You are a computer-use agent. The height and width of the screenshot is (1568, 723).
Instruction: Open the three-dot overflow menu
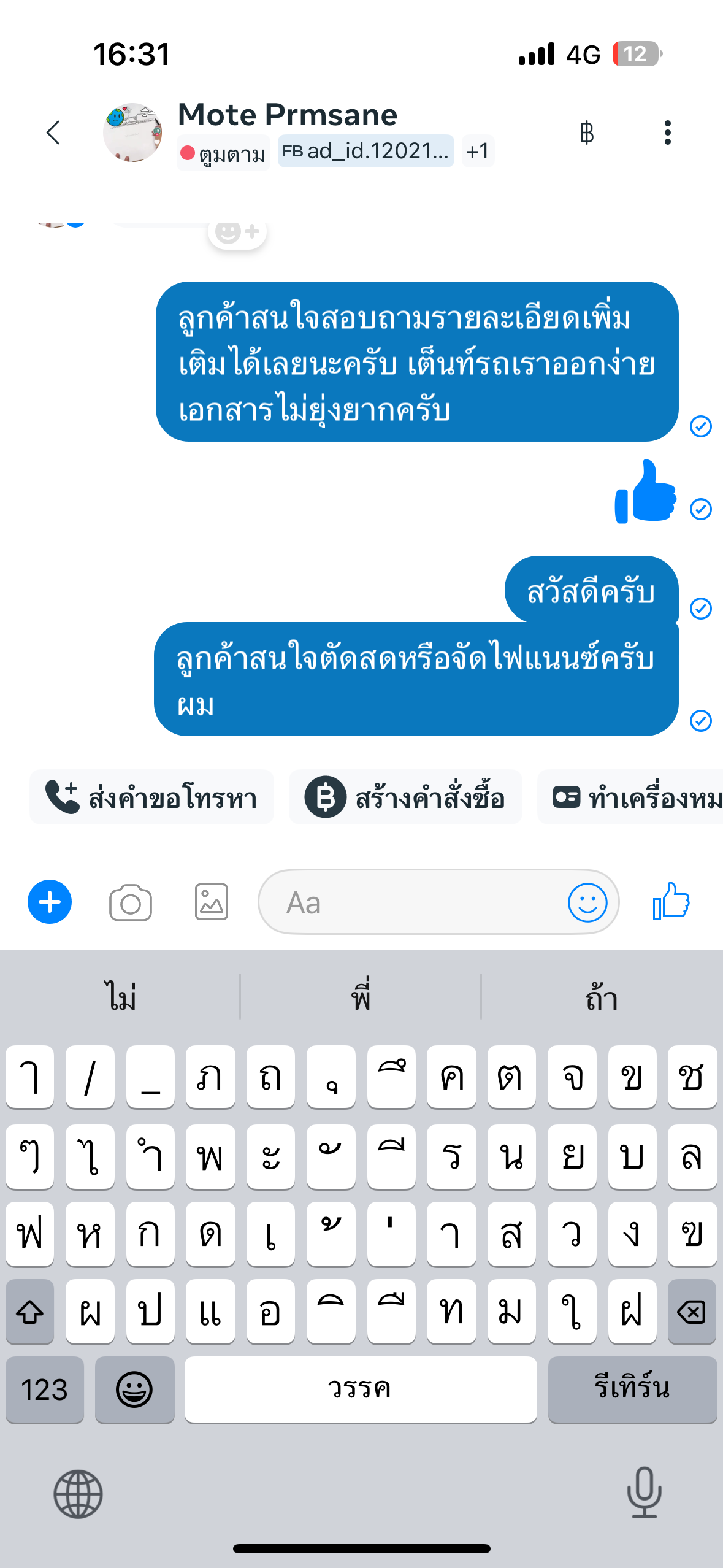[667, 133]
